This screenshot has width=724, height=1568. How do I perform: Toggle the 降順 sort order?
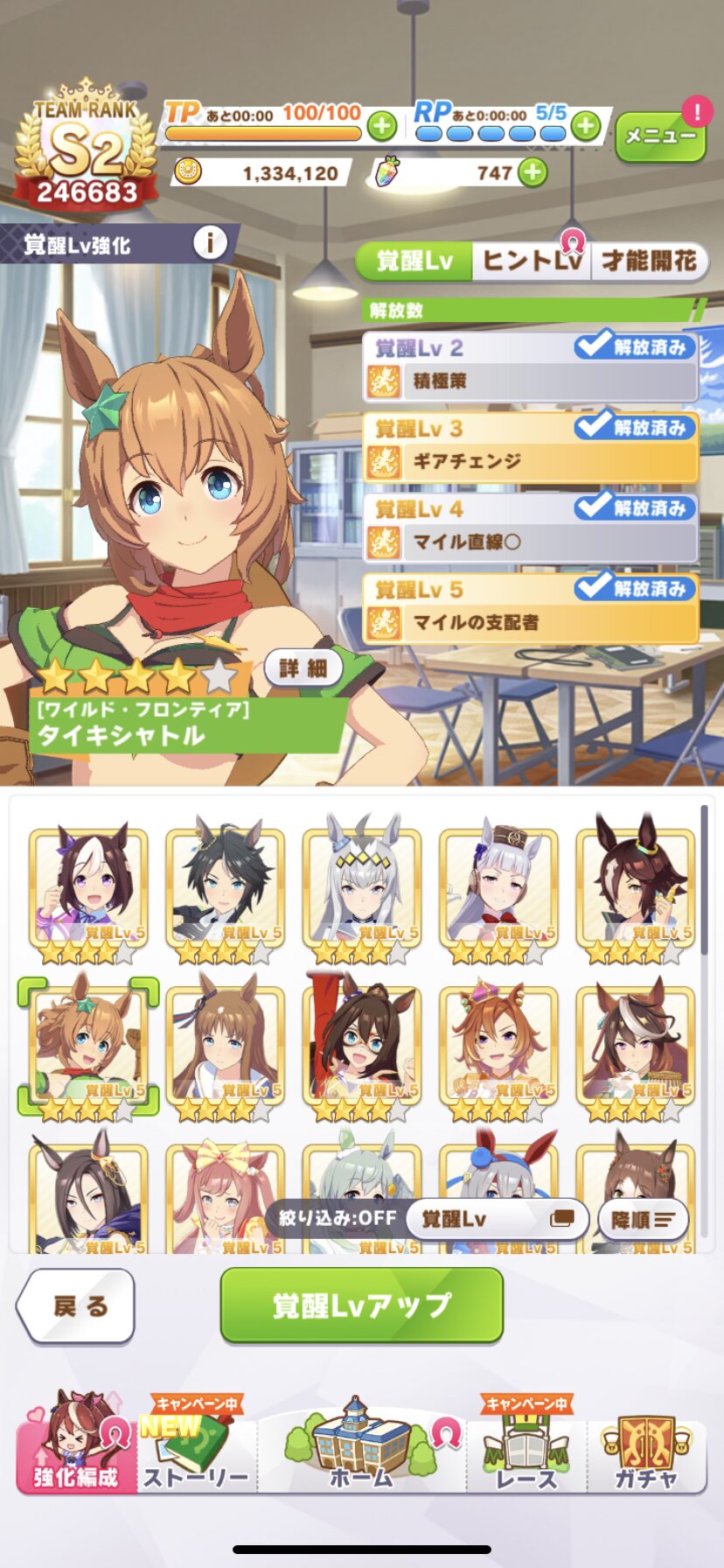tap(643, 1219)
